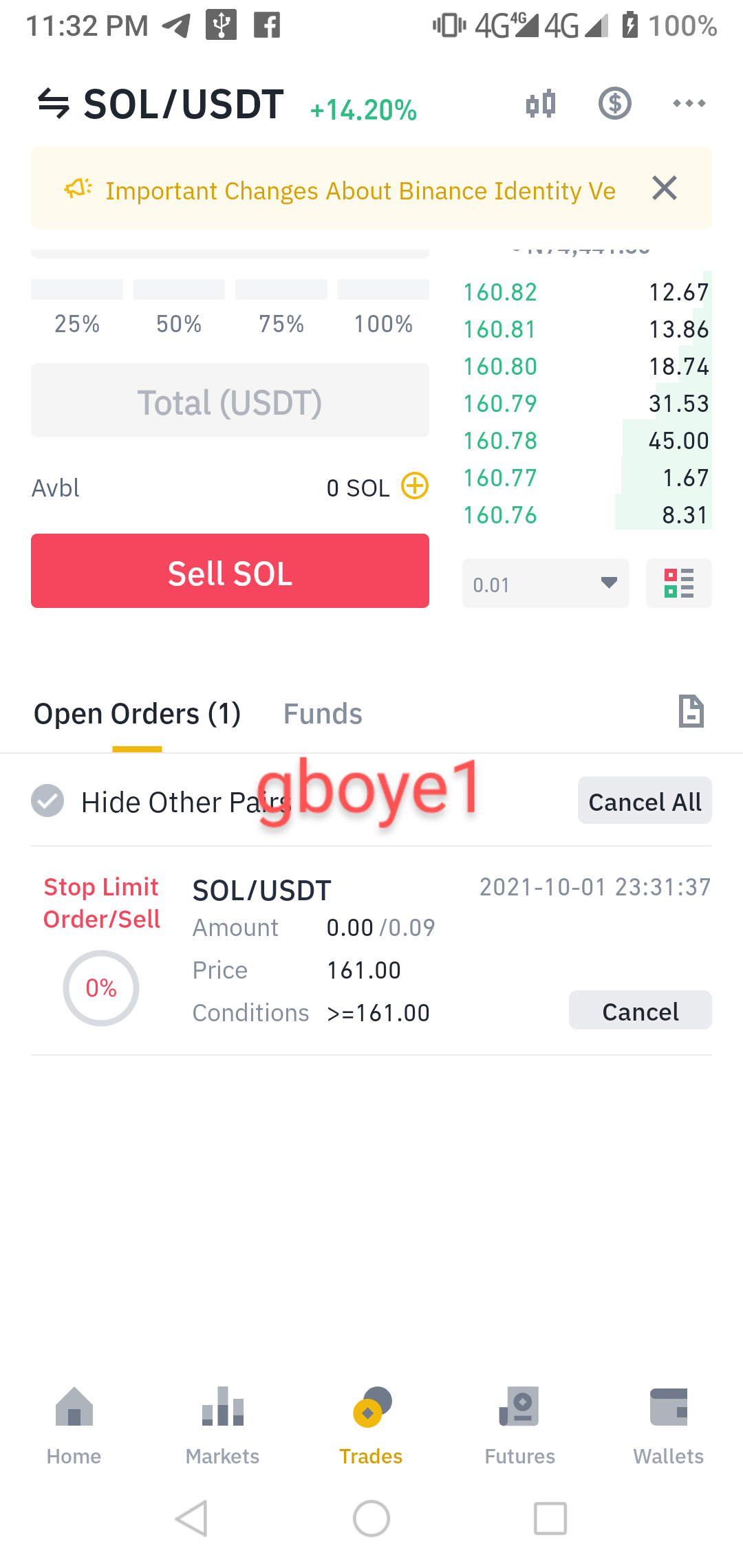Add SOL funds with plus icon
This screenshot has width=743, height=1568.
[x=415, y=486]
